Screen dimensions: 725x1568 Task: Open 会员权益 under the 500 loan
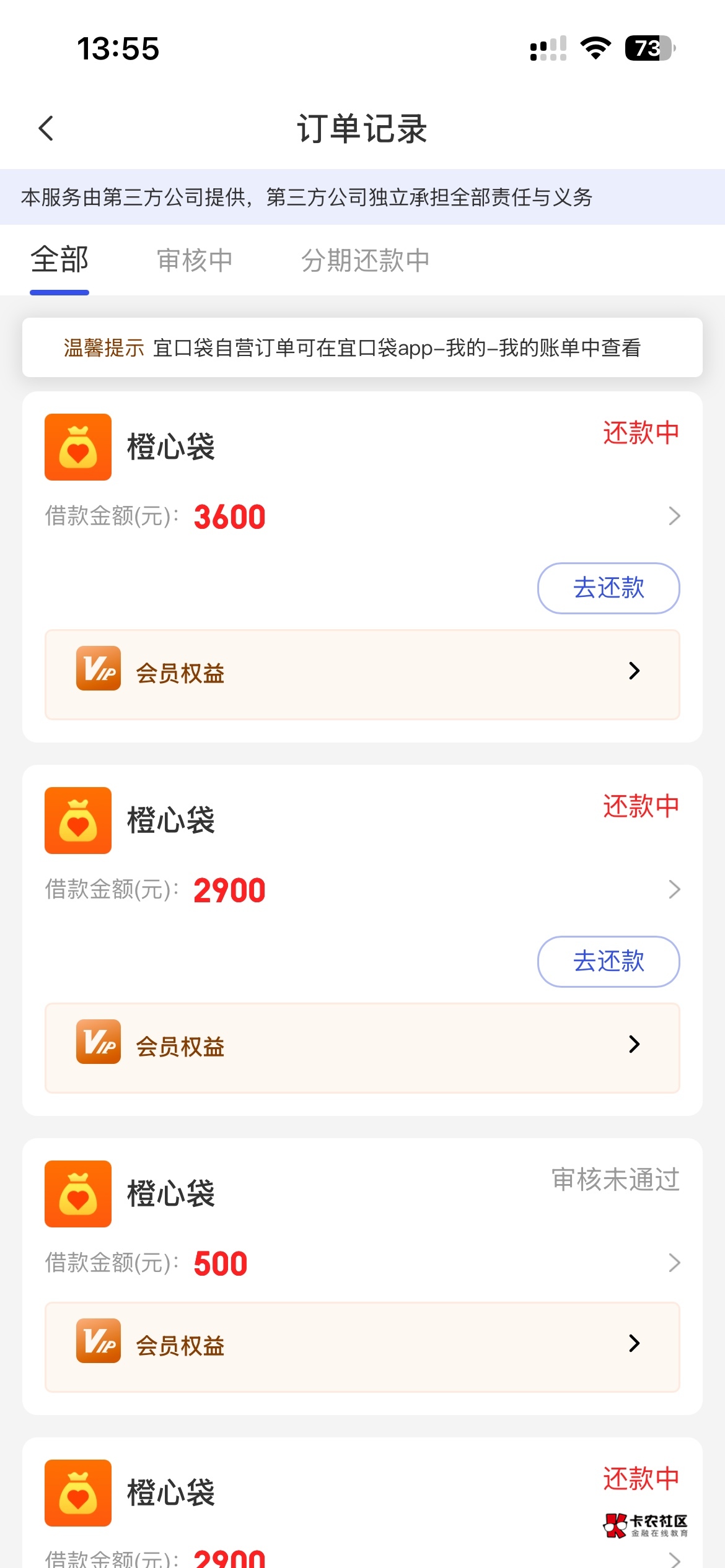tap(362, 1346)
